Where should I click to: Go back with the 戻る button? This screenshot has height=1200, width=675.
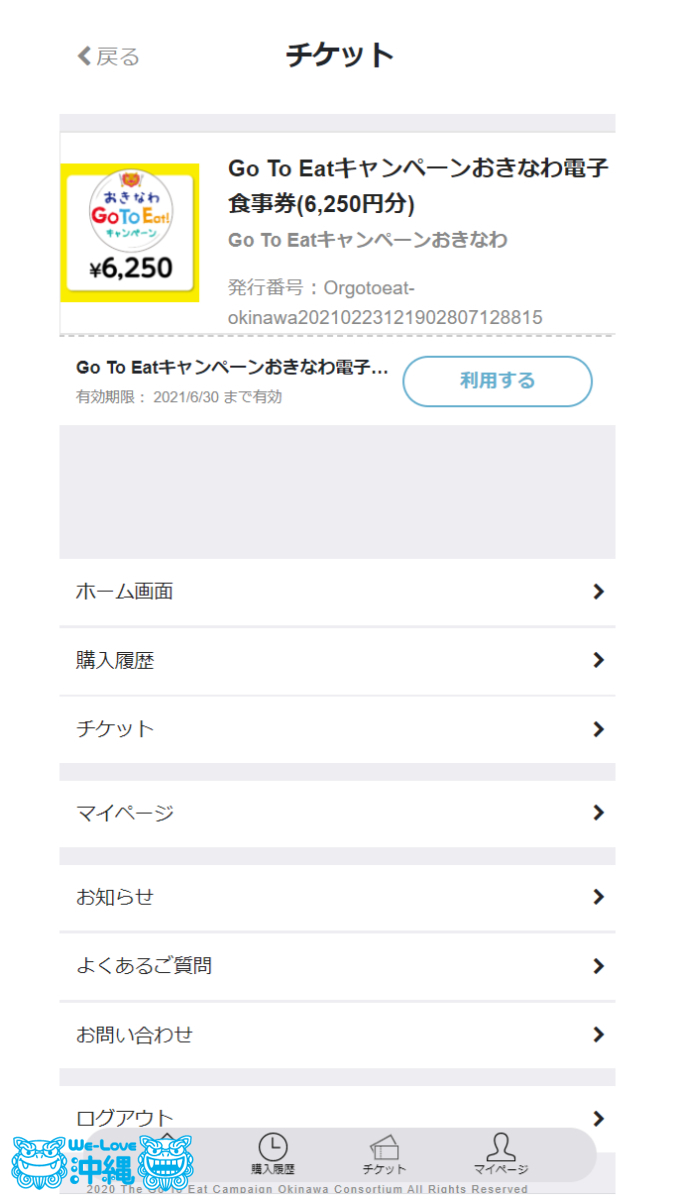tap(109, 57)
